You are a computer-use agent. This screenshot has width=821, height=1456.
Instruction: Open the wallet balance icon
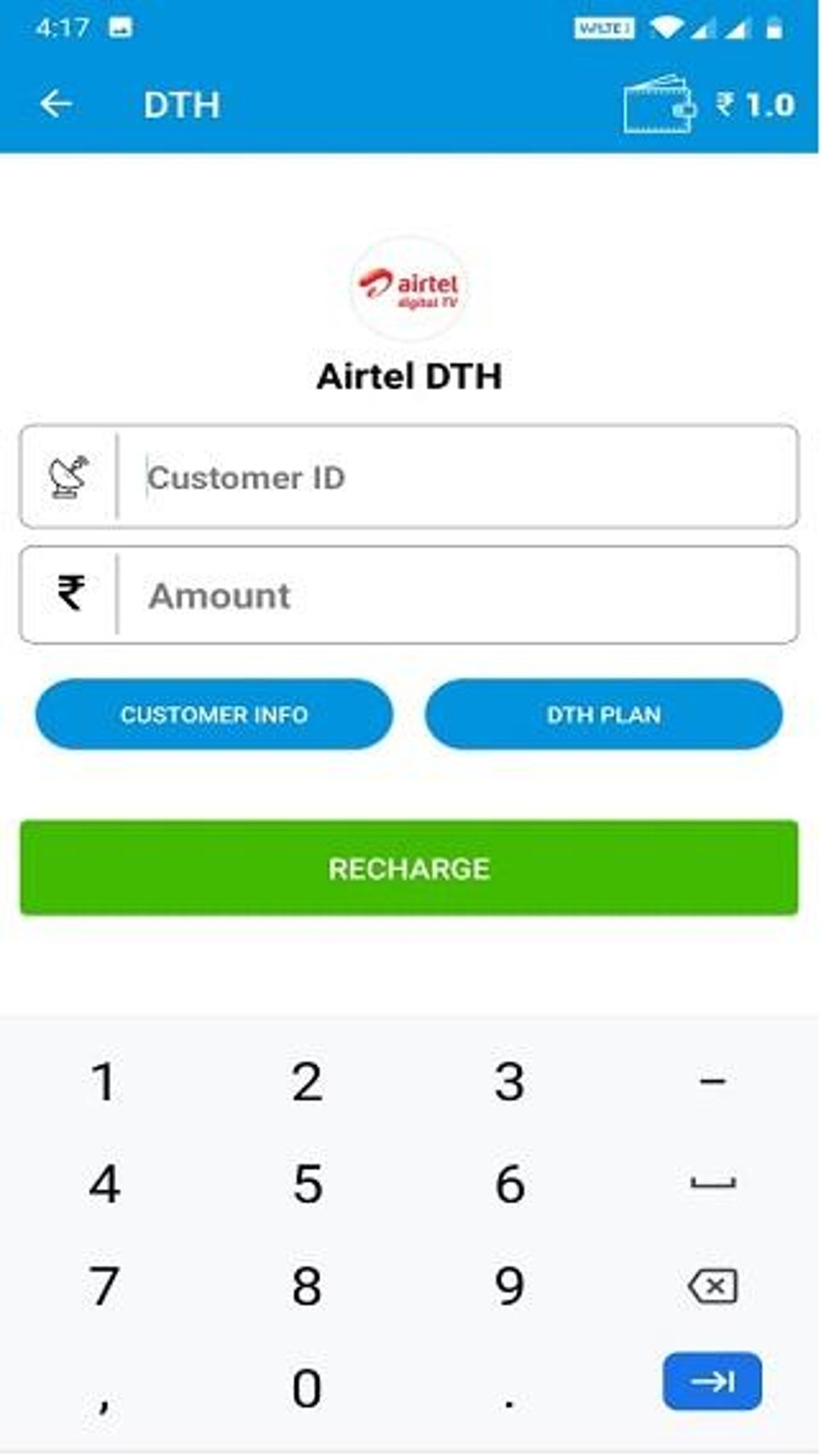click(x=658, y=105)
